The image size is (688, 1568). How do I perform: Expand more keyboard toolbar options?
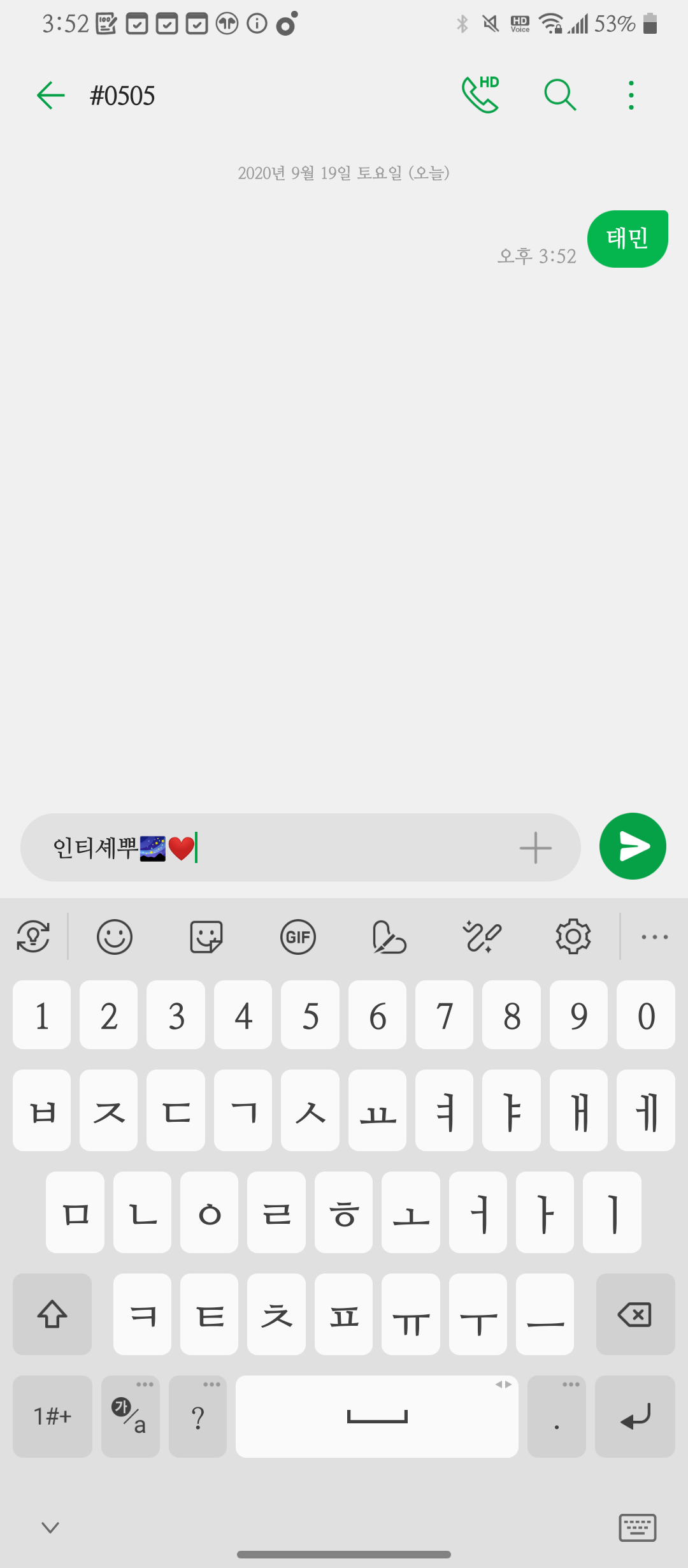655,937
